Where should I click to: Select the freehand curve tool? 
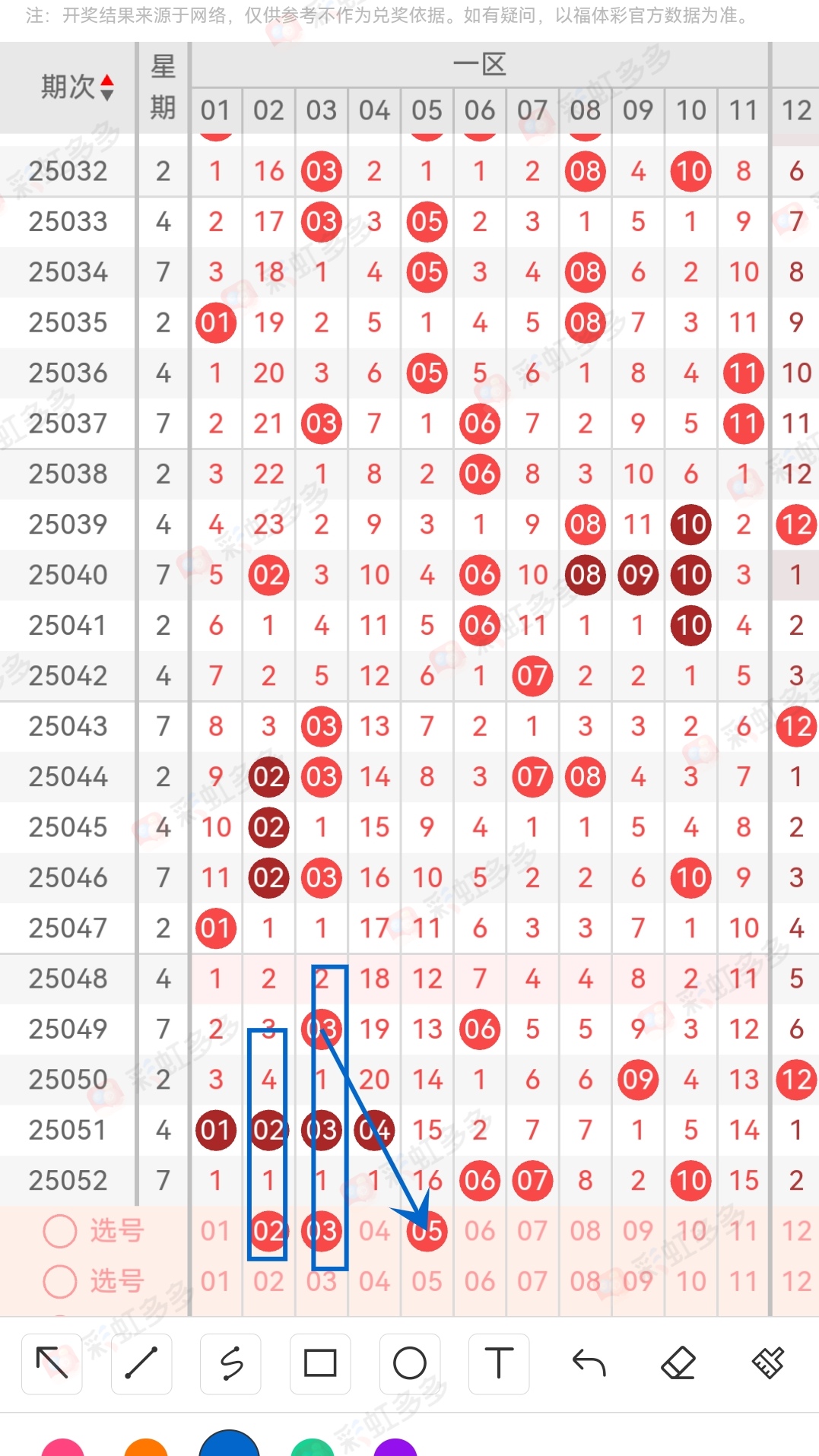click(231, 1363)
